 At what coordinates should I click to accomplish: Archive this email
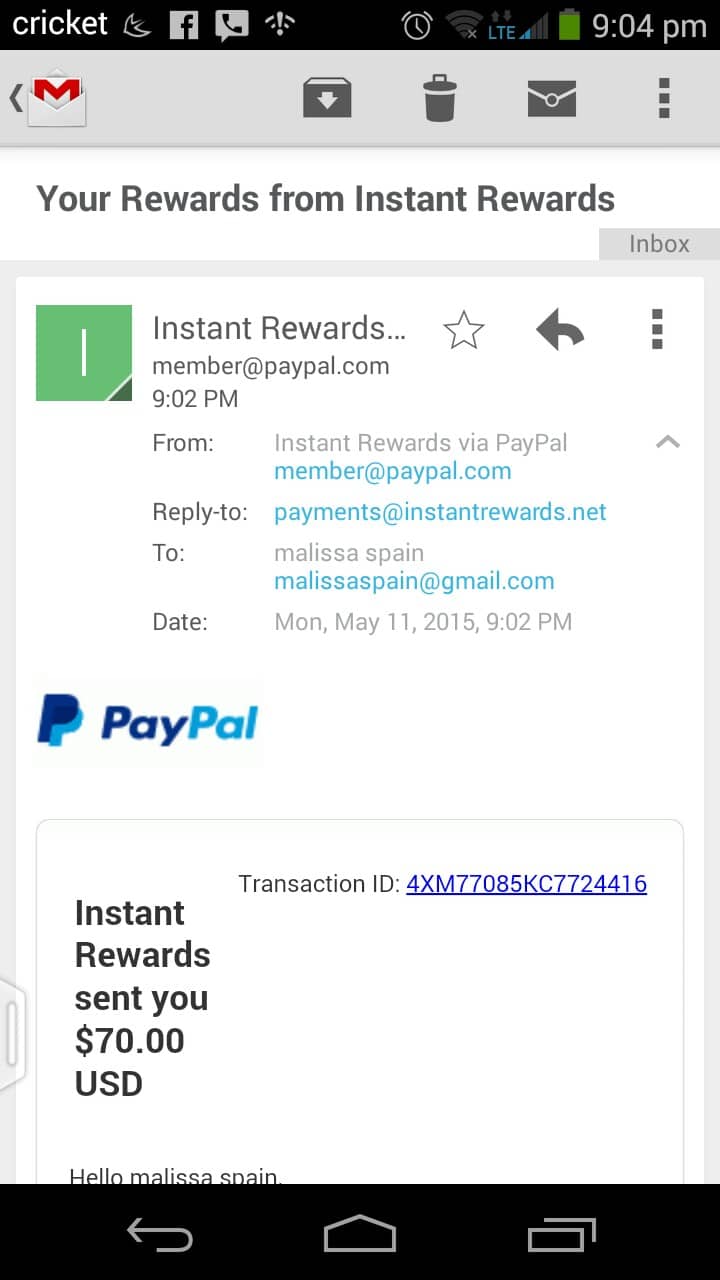327,98
